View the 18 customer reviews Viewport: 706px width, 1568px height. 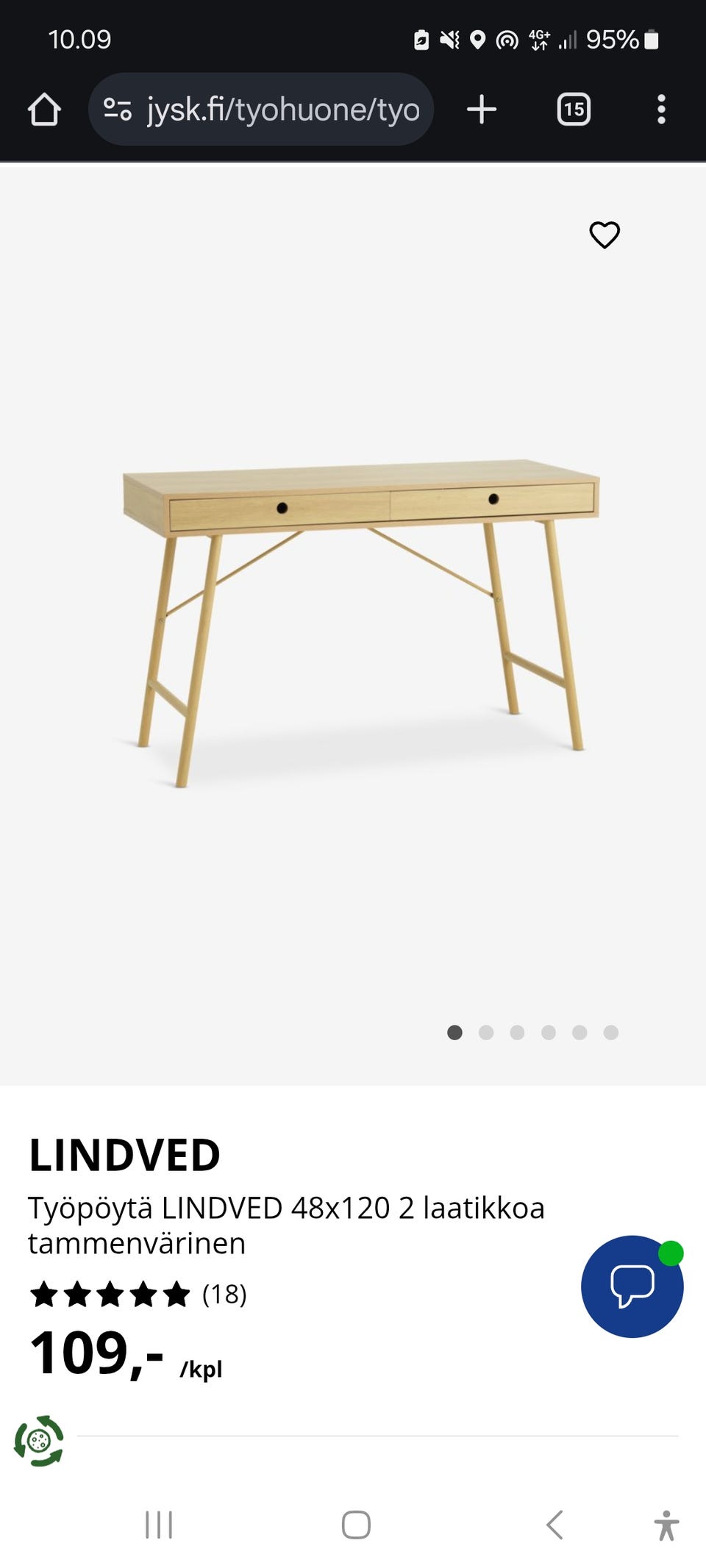pos(224,1295)
